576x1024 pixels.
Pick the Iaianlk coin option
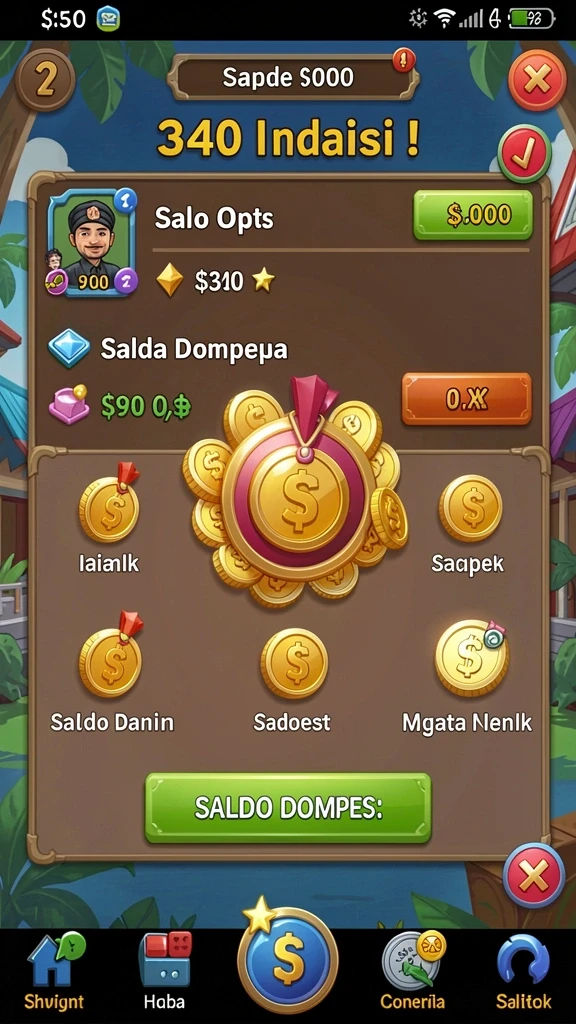(109, 508)
